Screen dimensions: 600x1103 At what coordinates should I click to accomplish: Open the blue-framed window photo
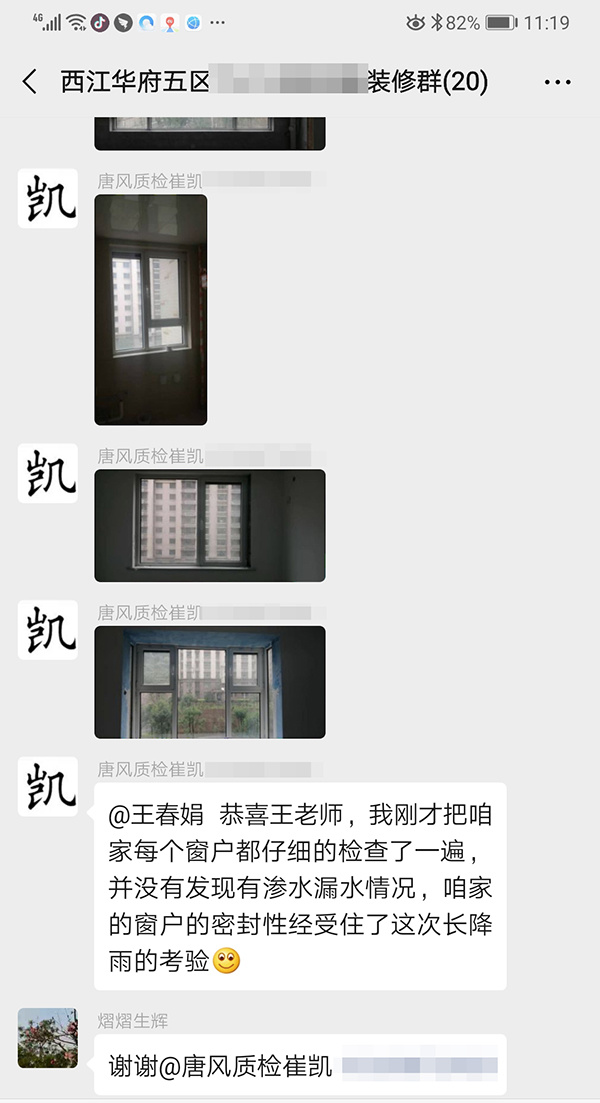click(210, 682)
